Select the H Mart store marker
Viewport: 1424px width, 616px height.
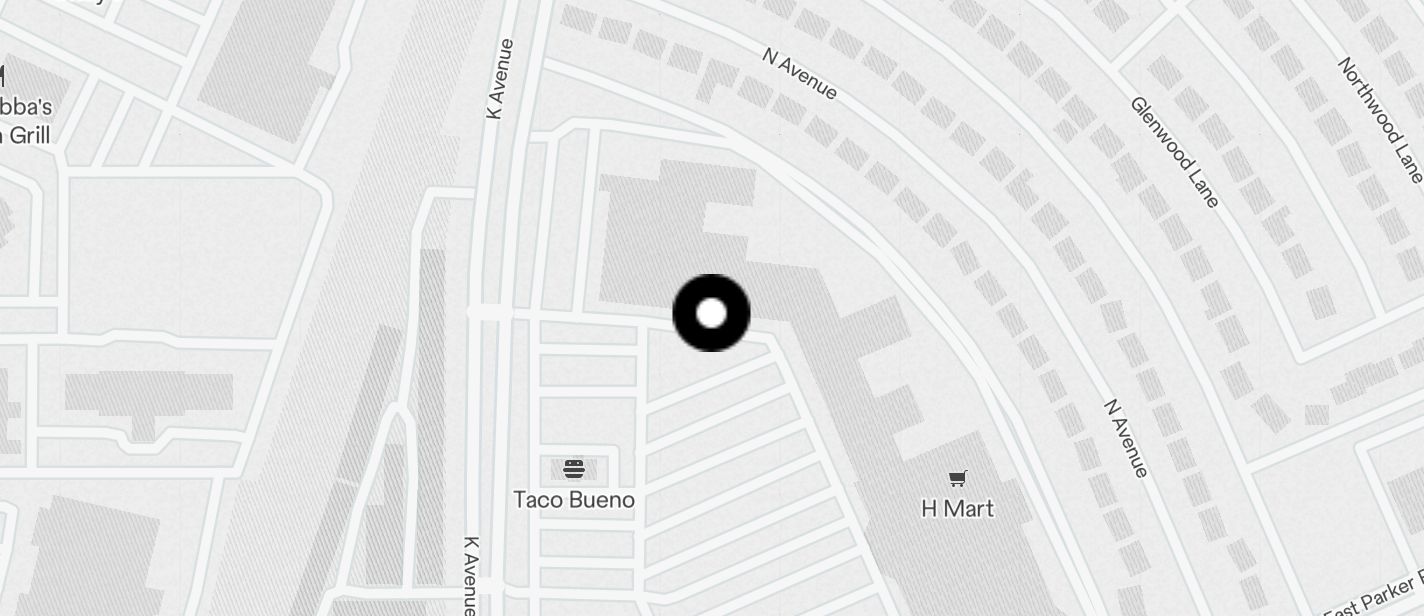(958, 479)
